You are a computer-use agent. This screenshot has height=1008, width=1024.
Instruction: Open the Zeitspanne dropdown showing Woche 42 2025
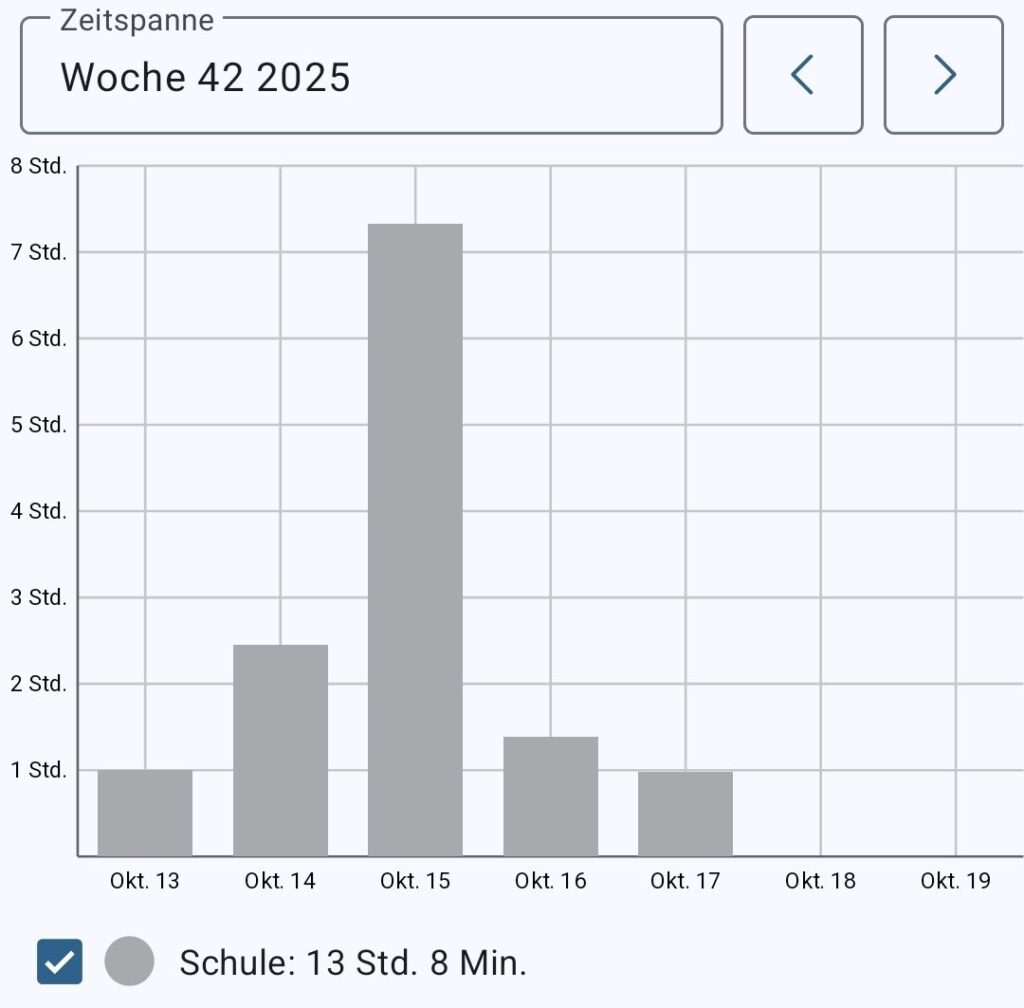(x=370, y=77)
